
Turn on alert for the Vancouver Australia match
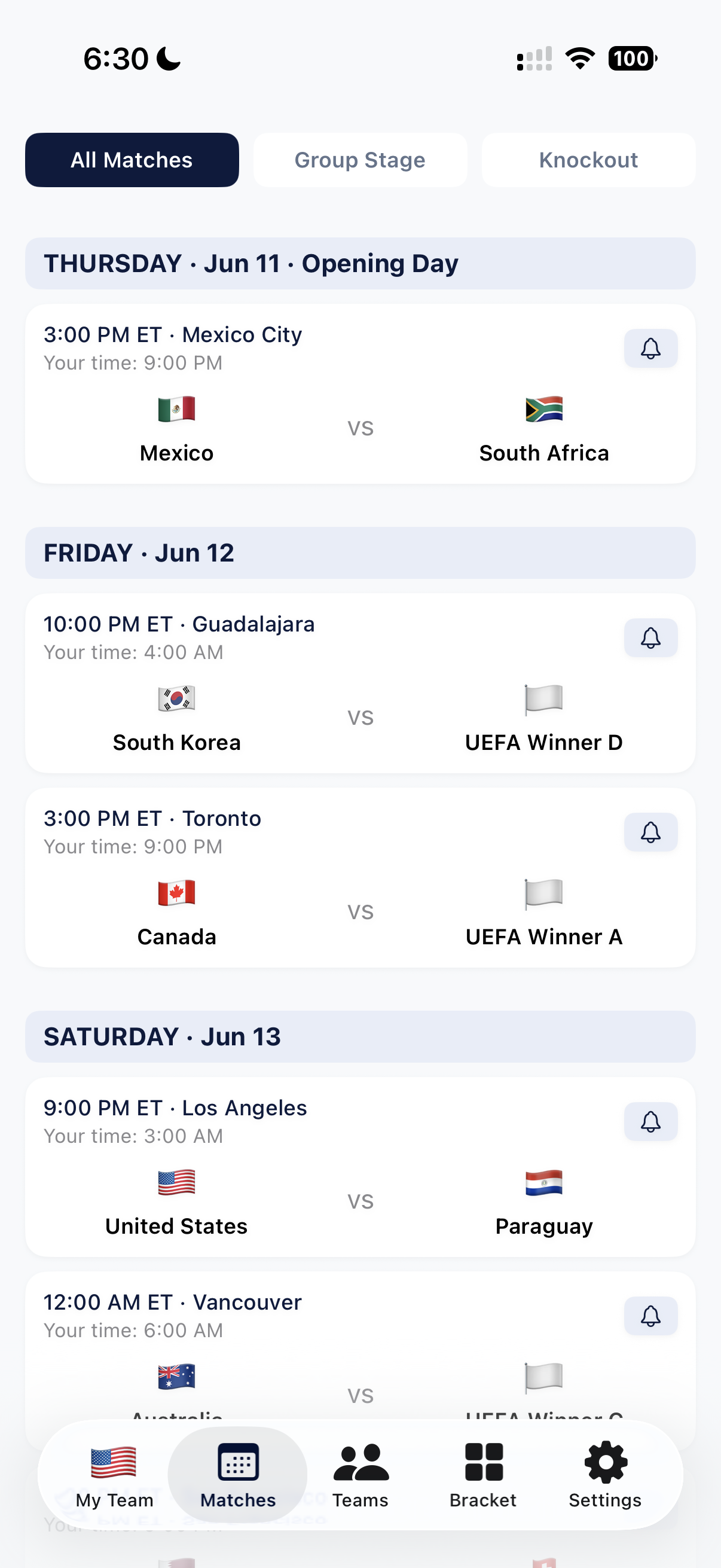click(650, 1316)
